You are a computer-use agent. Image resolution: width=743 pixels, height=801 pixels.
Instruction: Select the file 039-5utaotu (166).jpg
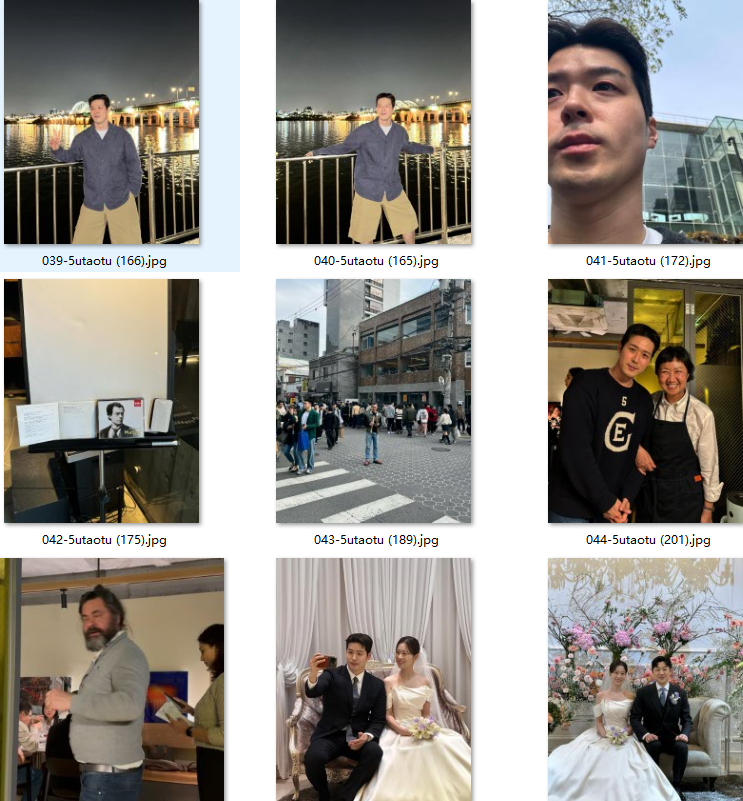[x=101, y=122]
